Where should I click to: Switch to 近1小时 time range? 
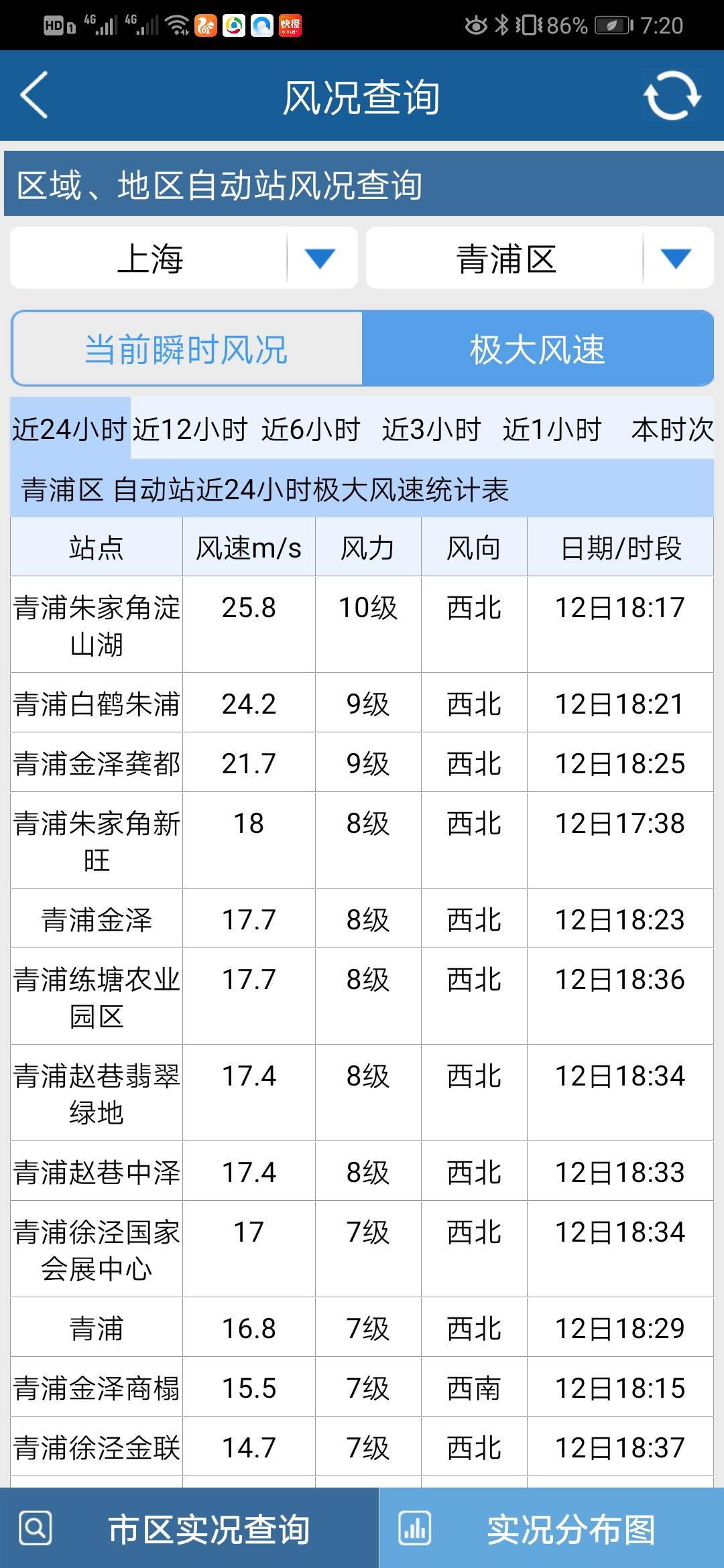coord(552,429)
